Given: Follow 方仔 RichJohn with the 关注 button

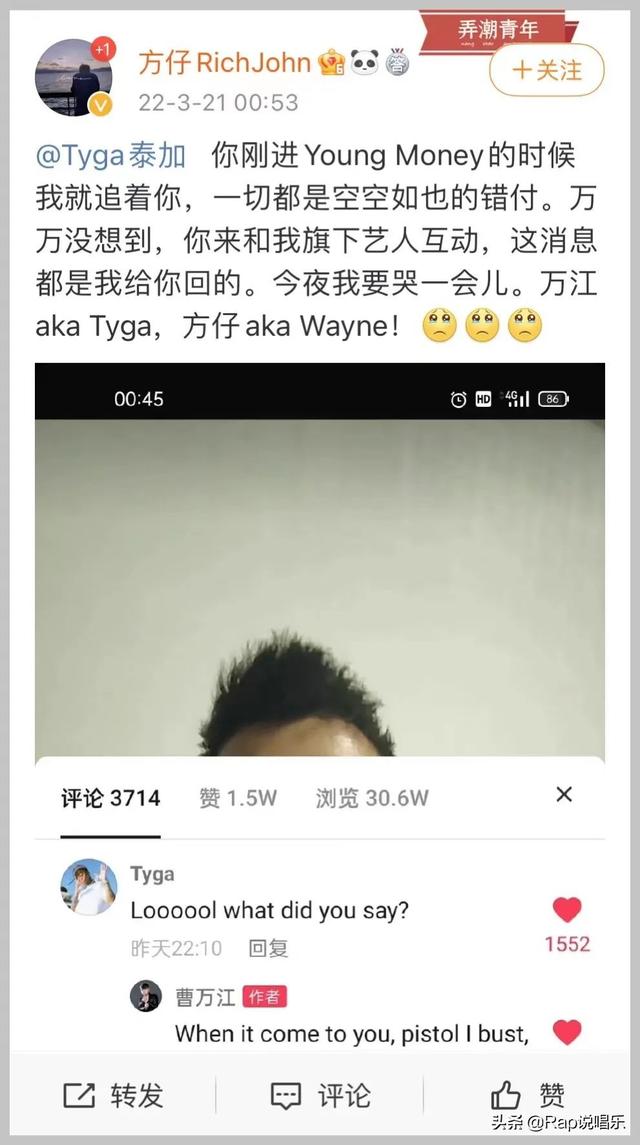Looking at the screenshot, I should click(546, 70).
